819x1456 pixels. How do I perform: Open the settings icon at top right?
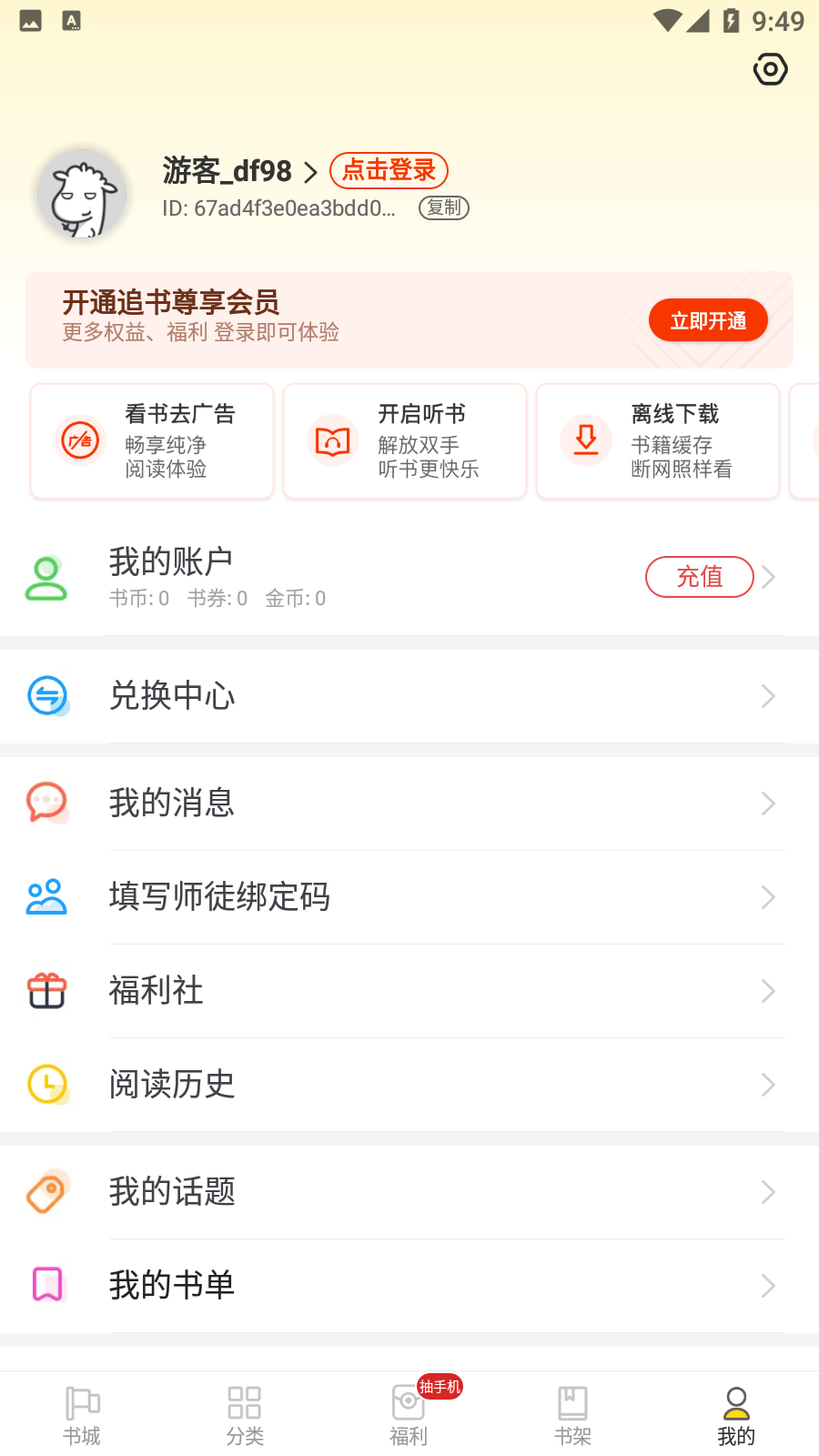(x=770, y=69)
